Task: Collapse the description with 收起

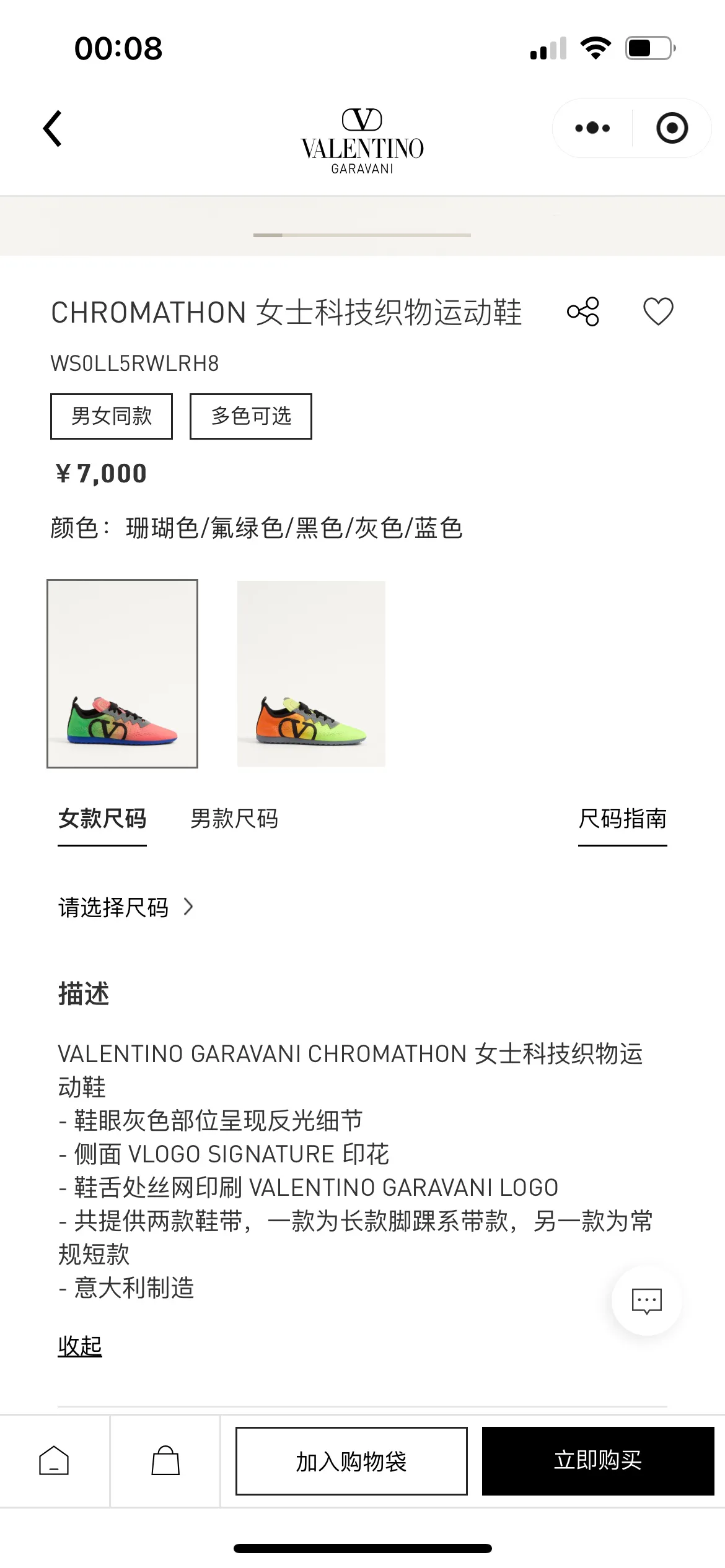Action: tap(80, 1346)
